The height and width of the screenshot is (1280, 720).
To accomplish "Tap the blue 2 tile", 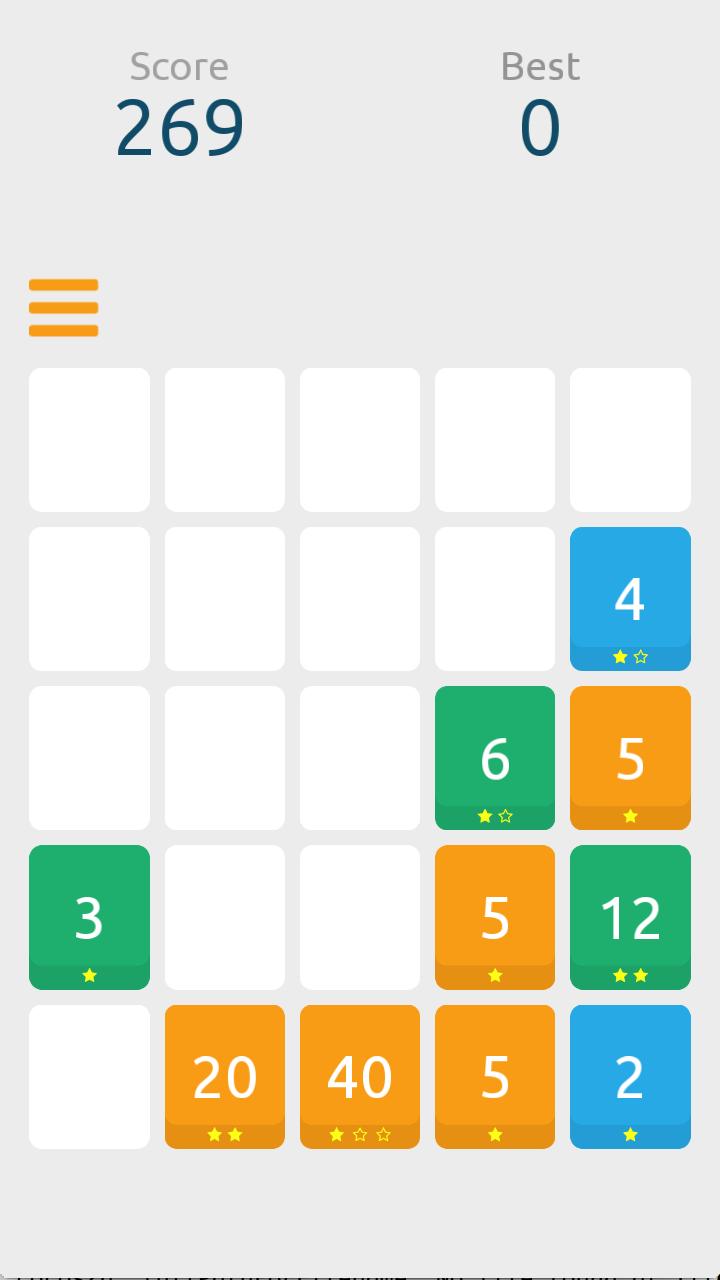I will [630, 1076].
